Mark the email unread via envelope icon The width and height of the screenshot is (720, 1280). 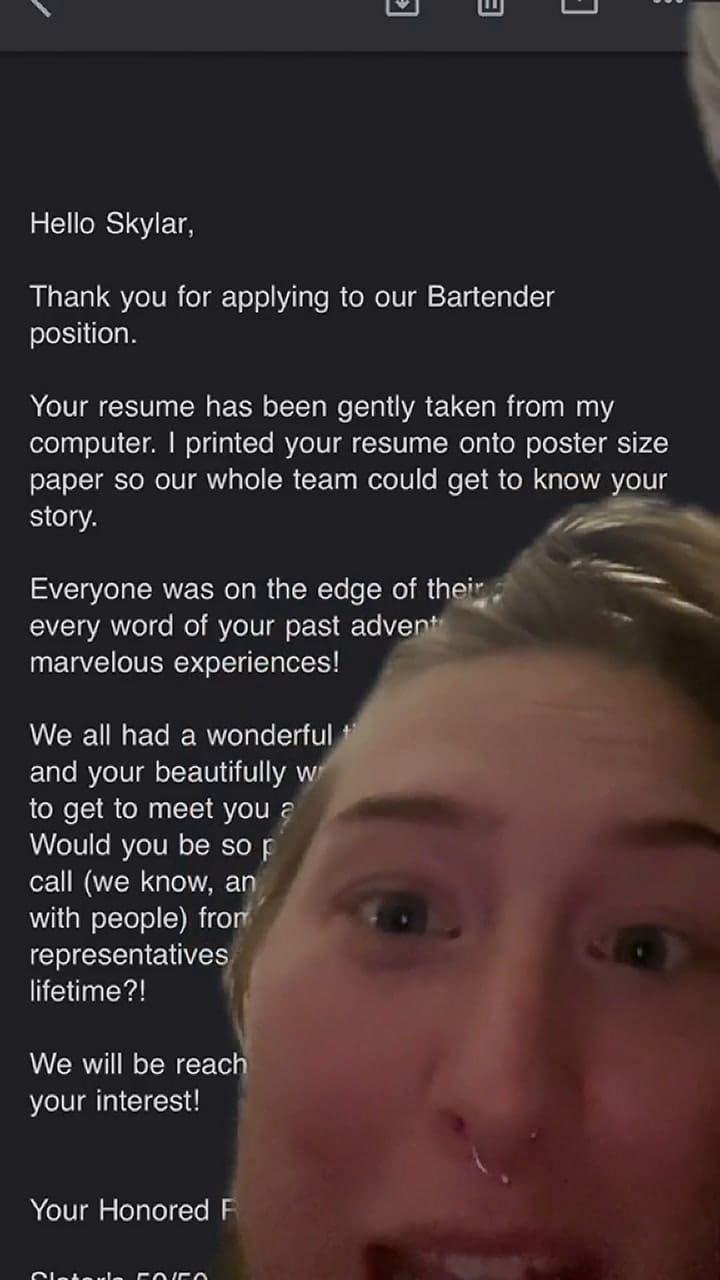(578, 8)
